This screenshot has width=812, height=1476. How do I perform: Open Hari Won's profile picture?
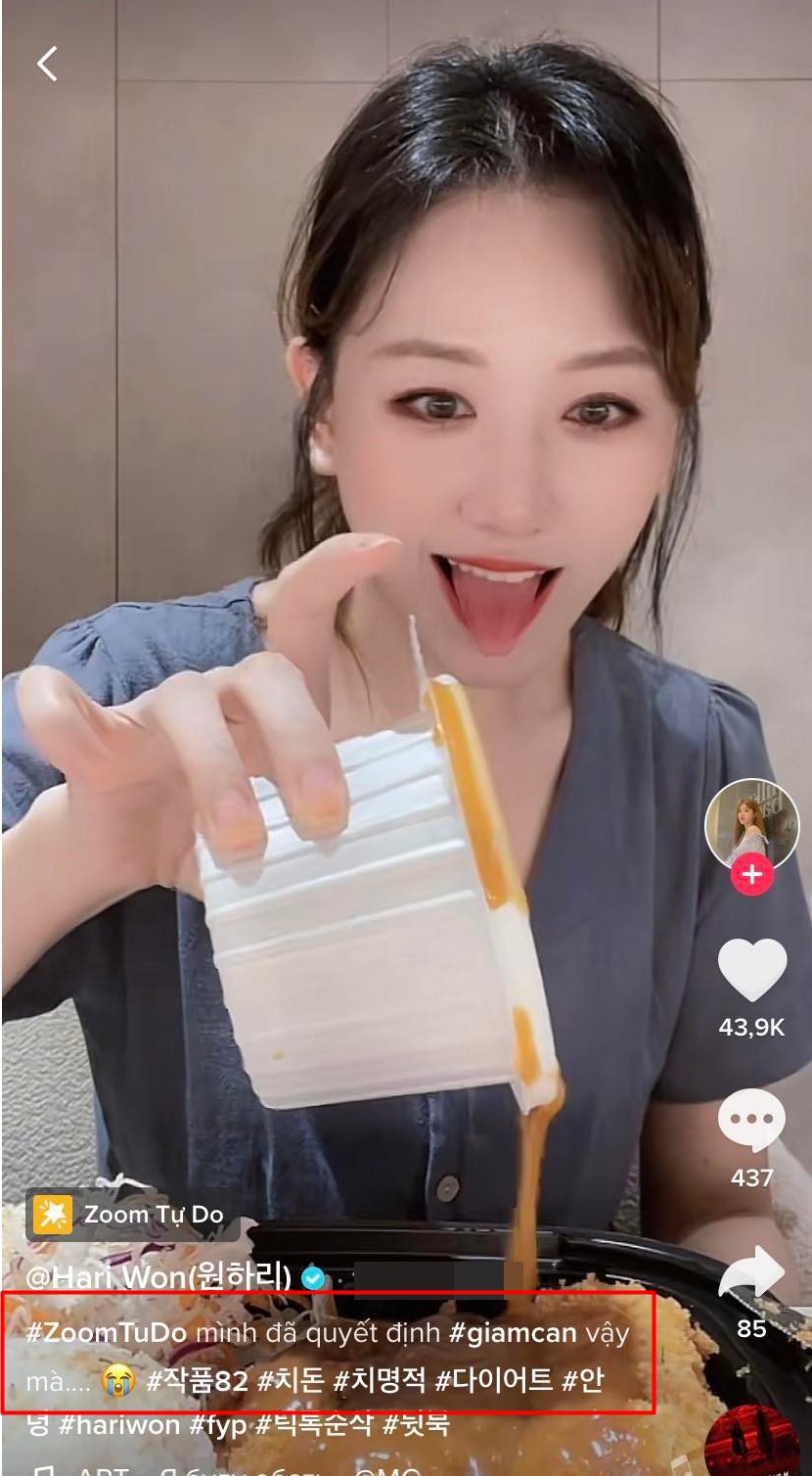pyautogui.click(x=751, y=823)
